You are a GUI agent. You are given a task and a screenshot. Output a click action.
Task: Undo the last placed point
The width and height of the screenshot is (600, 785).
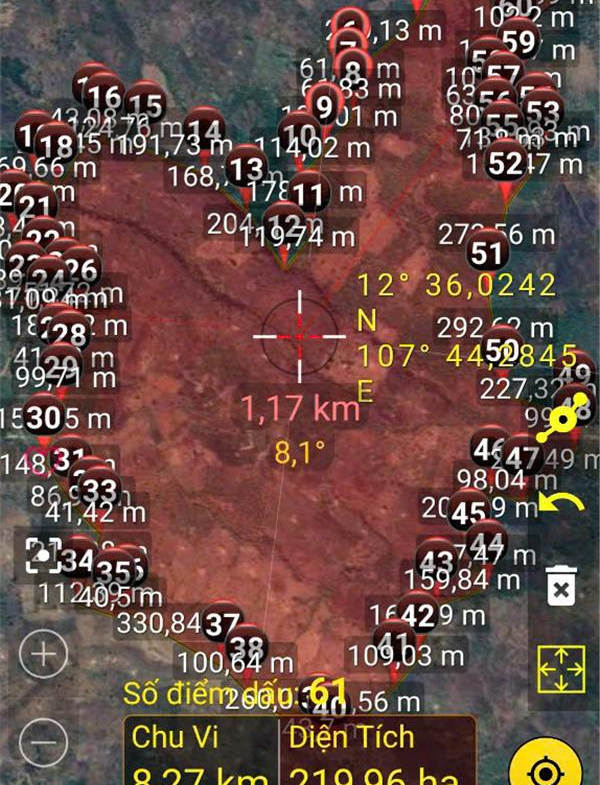[561, 500]
